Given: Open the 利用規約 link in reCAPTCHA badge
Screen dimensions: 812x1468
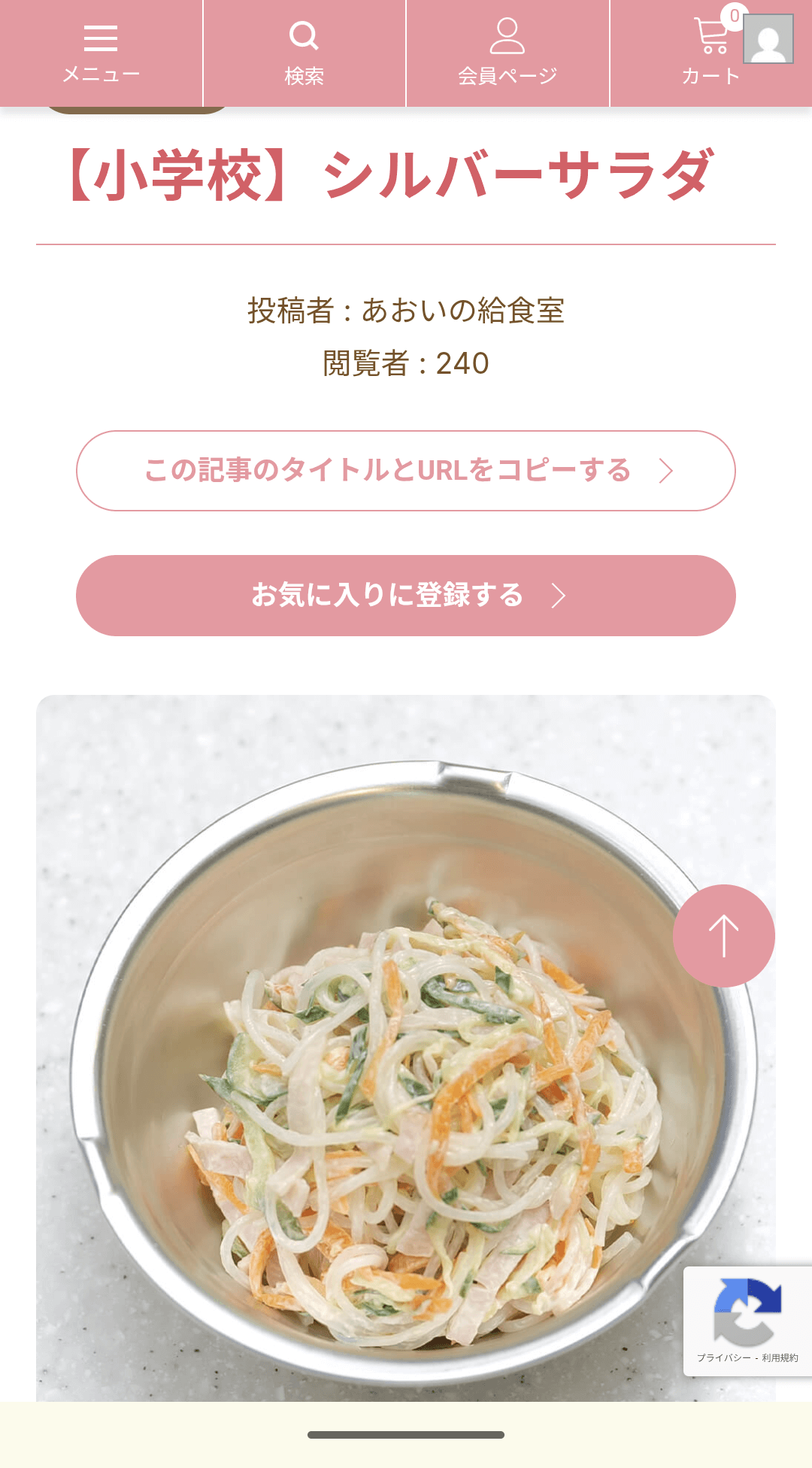Looking at the screenshot, I should [x=780, y=1357].
